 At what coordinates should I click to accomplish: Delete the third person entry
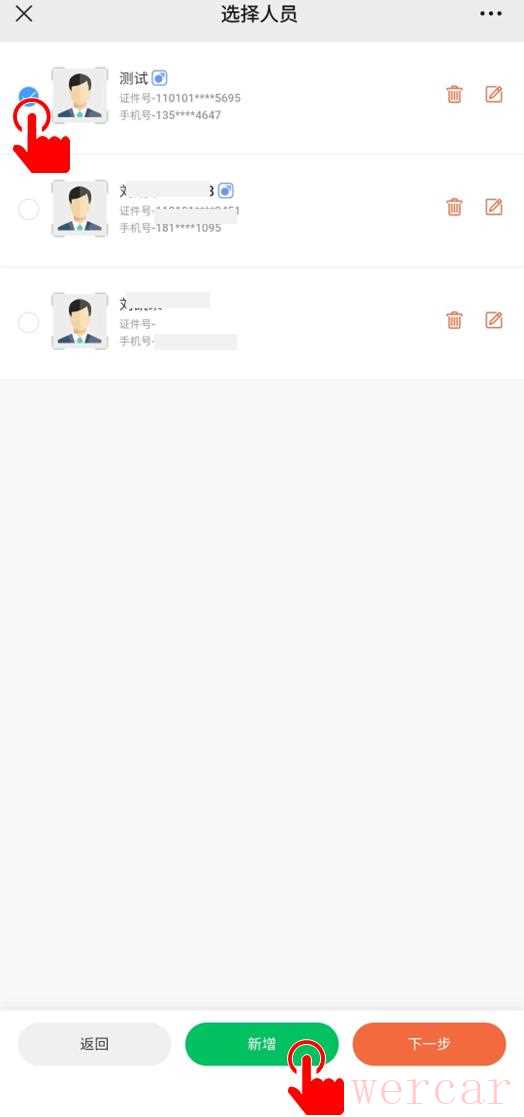(454, 320)
